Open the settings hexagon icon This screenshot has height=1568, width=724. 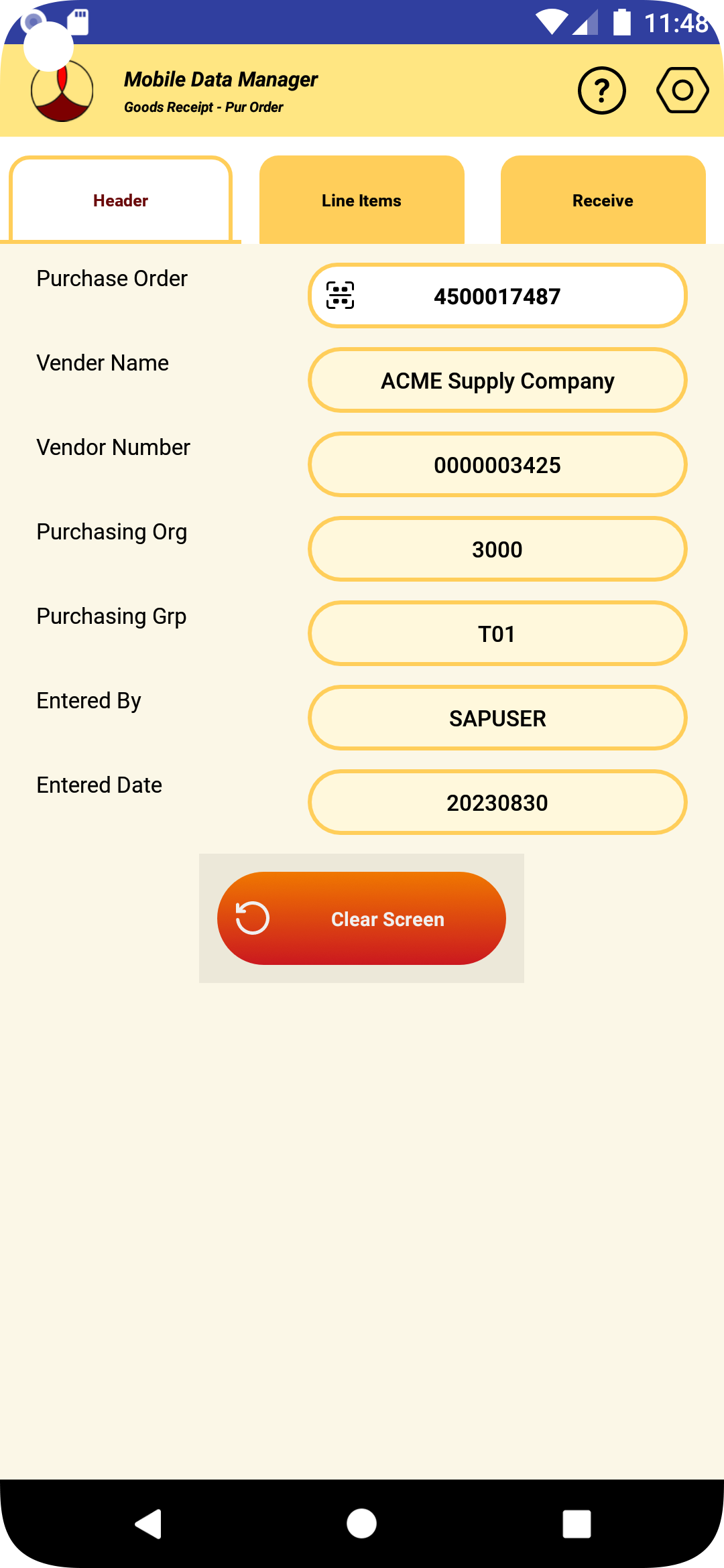pos(682,90)
